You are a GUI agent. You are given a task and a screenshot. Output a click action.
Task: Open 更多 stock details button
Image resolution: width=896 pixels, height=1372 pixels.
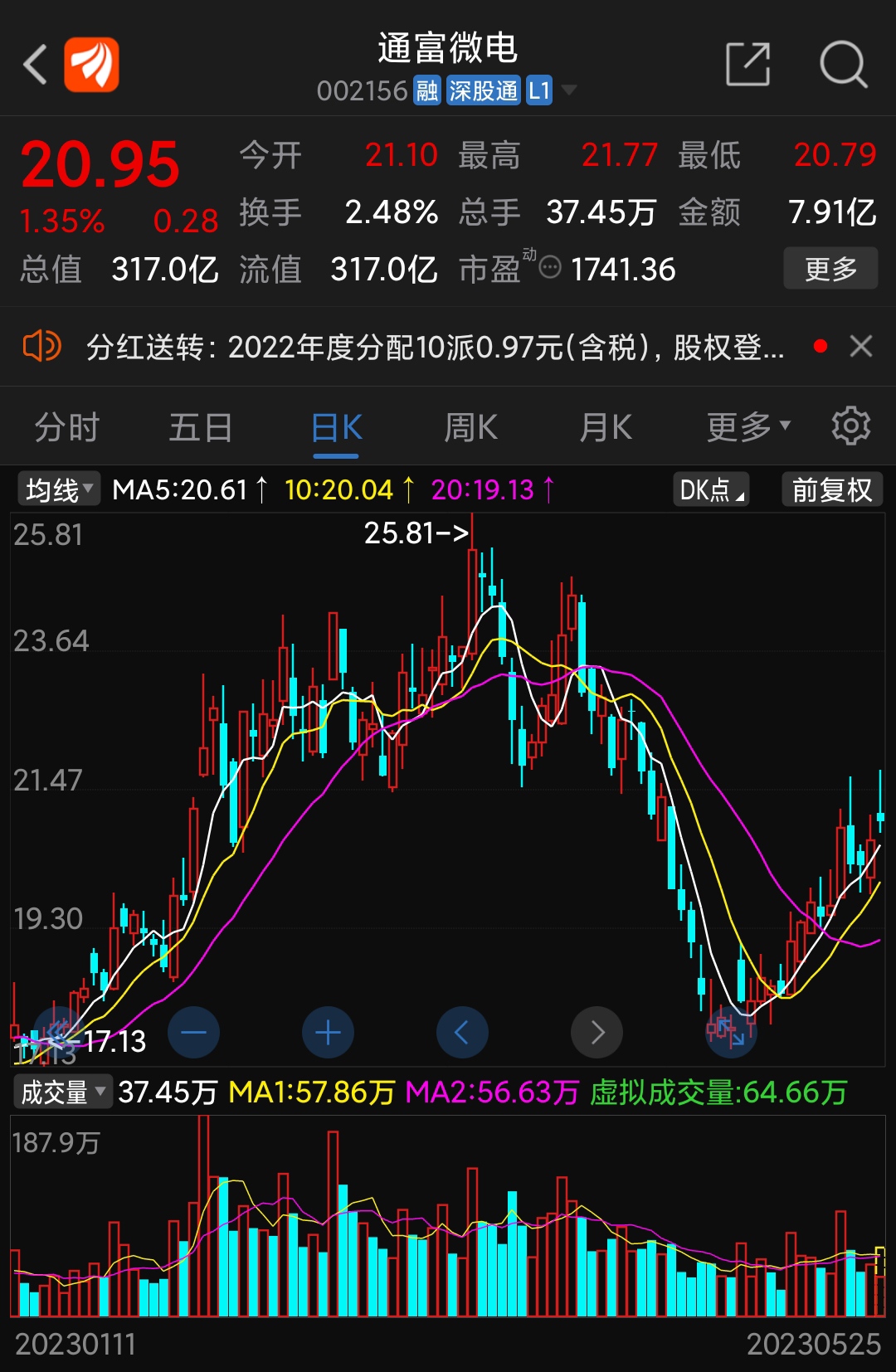click(830, 269)
